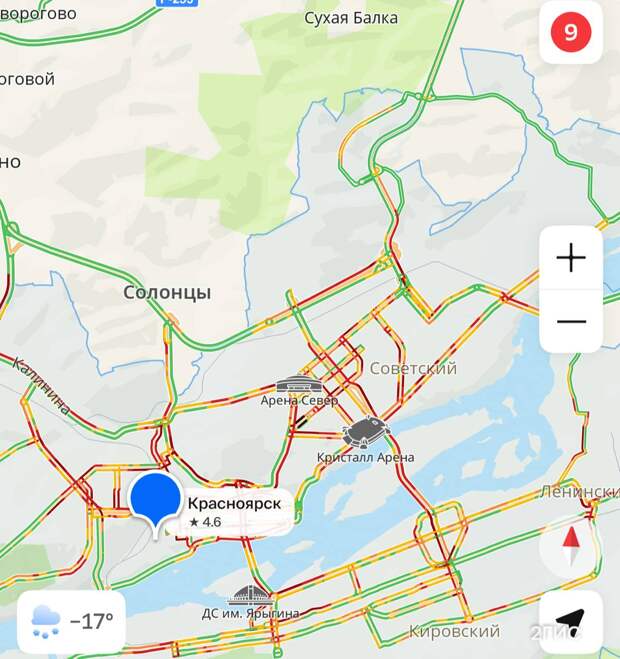The height and width of the screenshot is (659, 620).
Task: Zoom in on the map
Action: point(571,258)
